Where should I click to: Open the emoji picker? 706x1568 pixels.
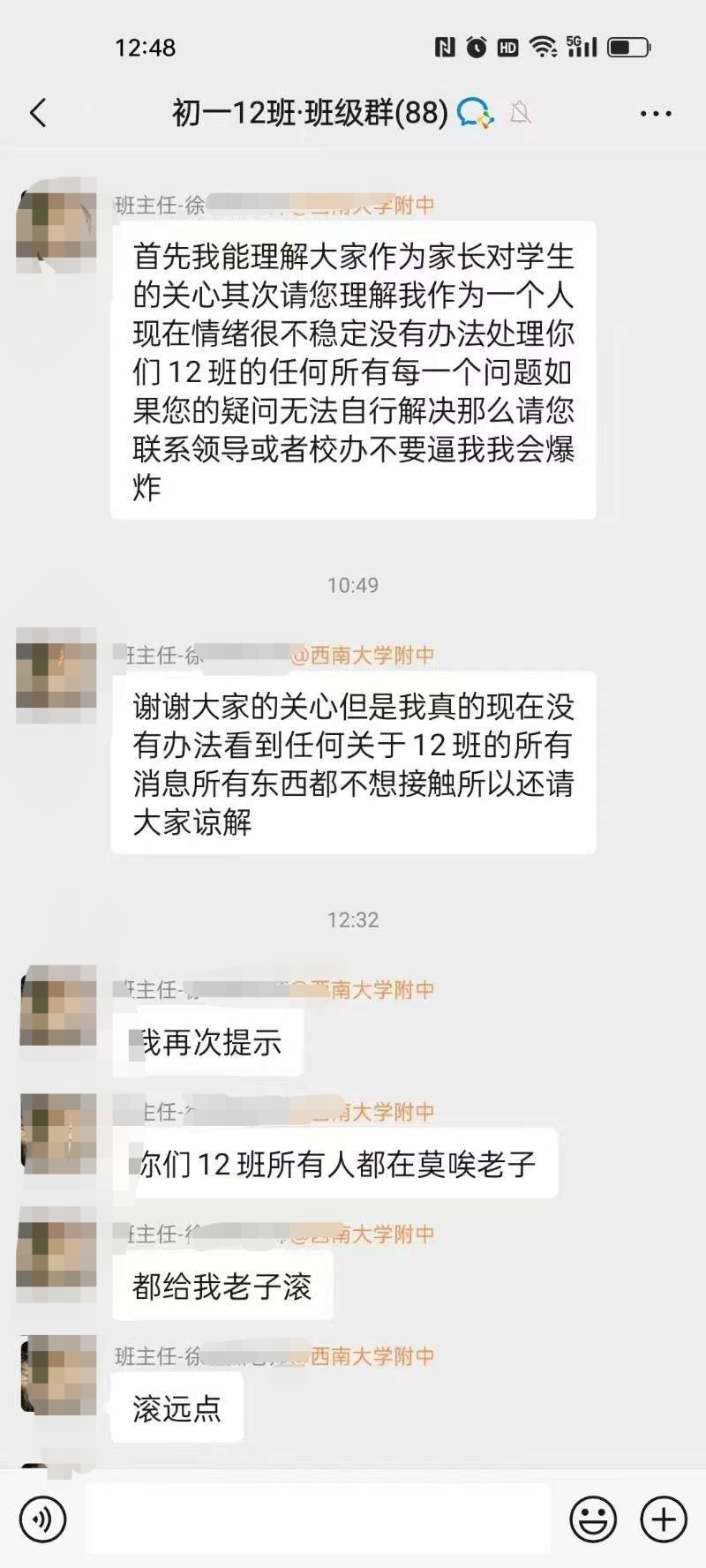coord(592,1519)
